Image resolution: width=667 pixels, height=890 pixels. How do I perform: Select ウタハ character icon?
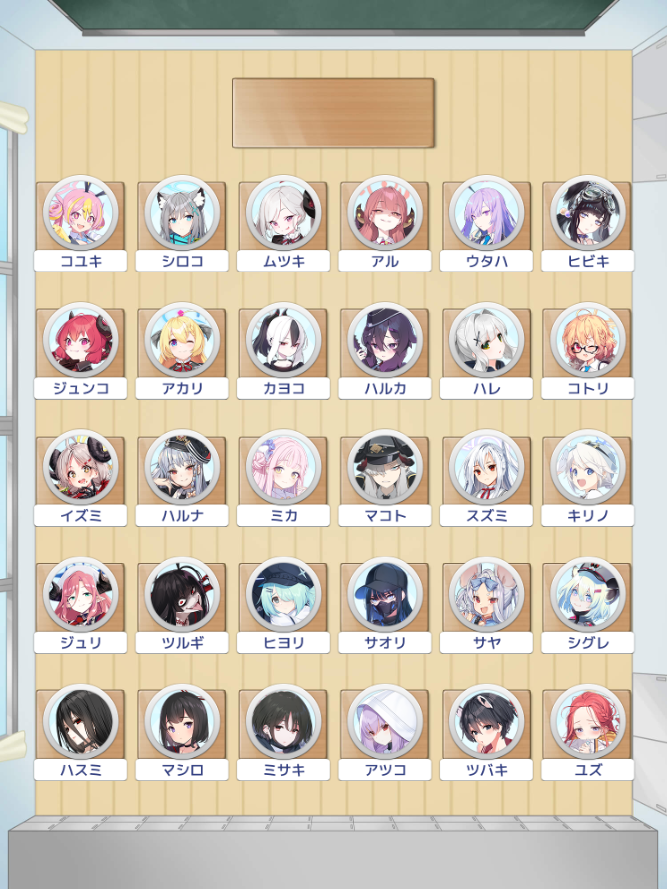[486, 213]
